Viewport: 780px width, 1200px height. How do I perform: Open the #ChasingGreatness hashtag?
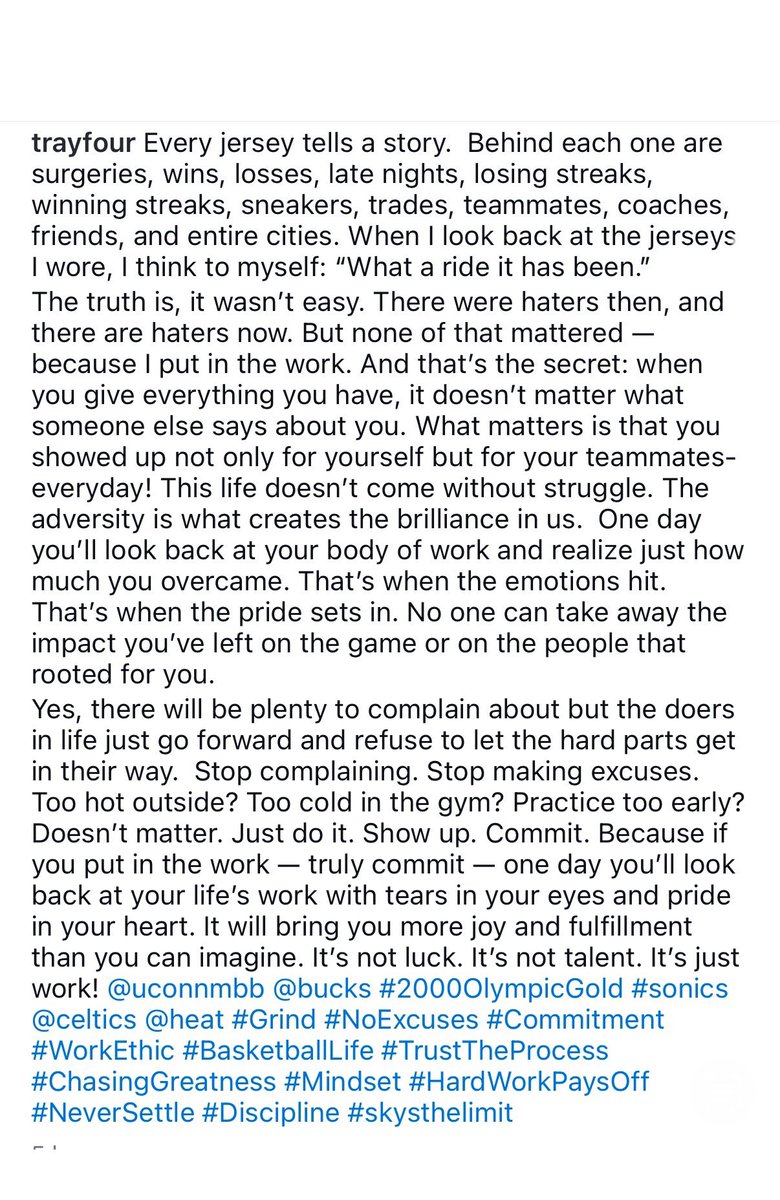[154, 1082]
